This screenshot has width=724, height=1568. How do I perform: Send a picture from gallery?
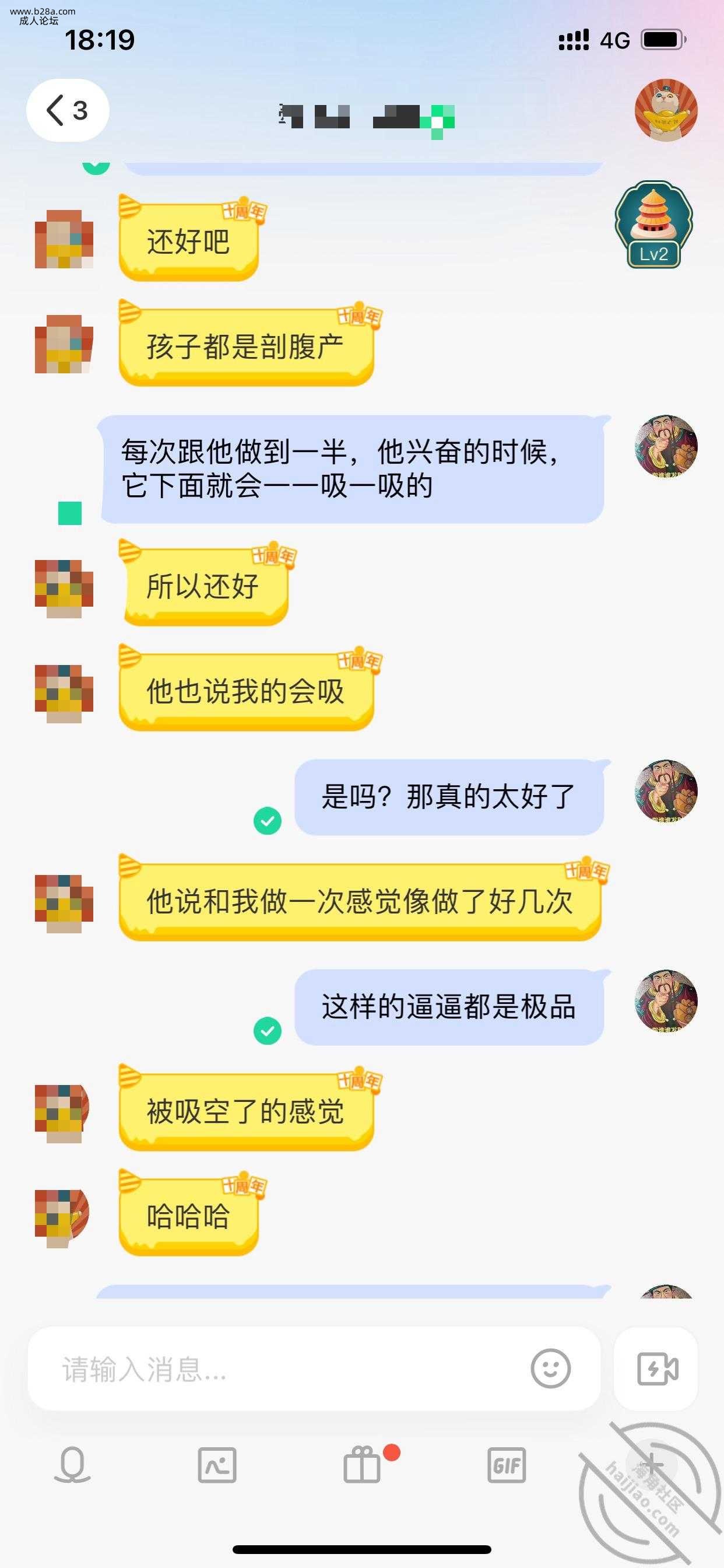coord(217,1465)
